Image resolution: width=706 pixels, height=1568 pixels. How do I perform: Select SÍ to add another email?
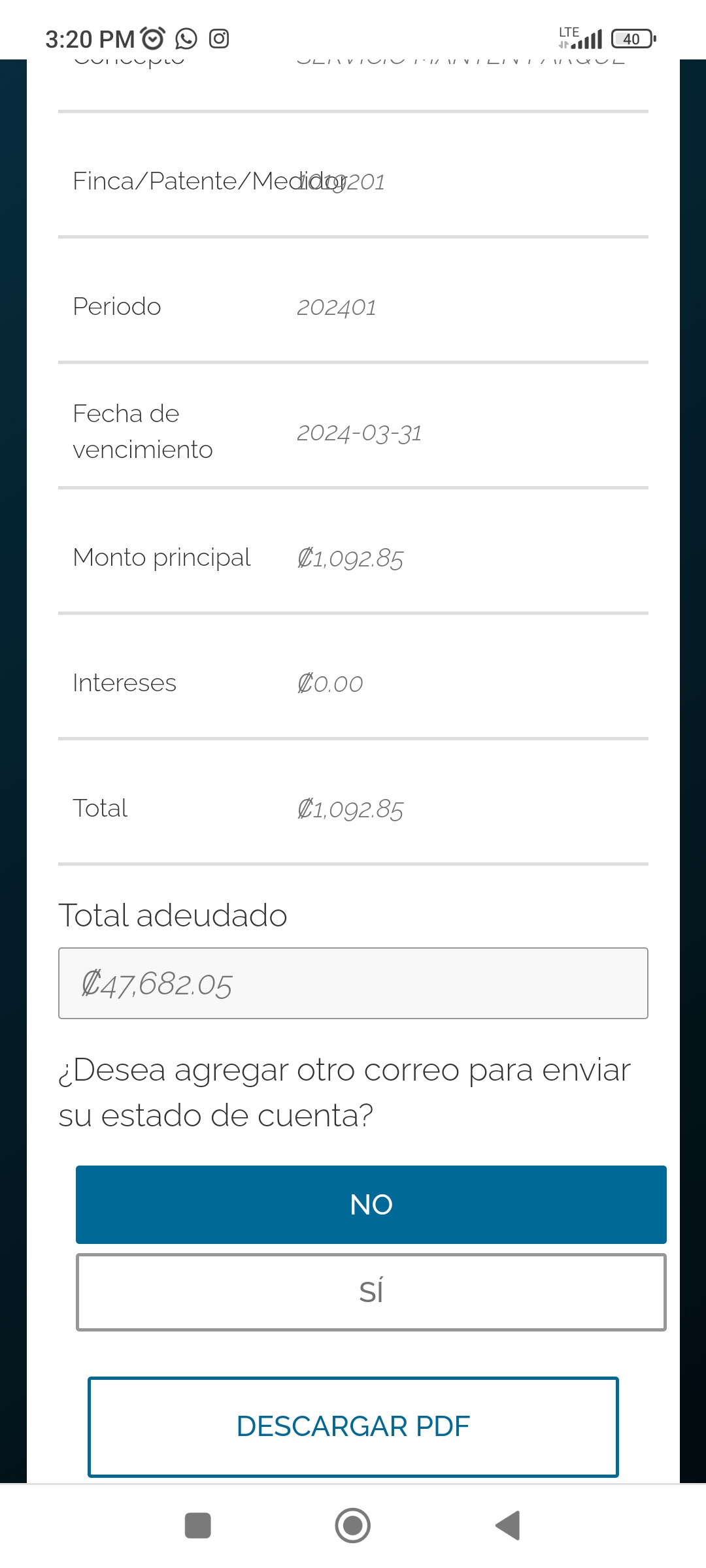371,1292
